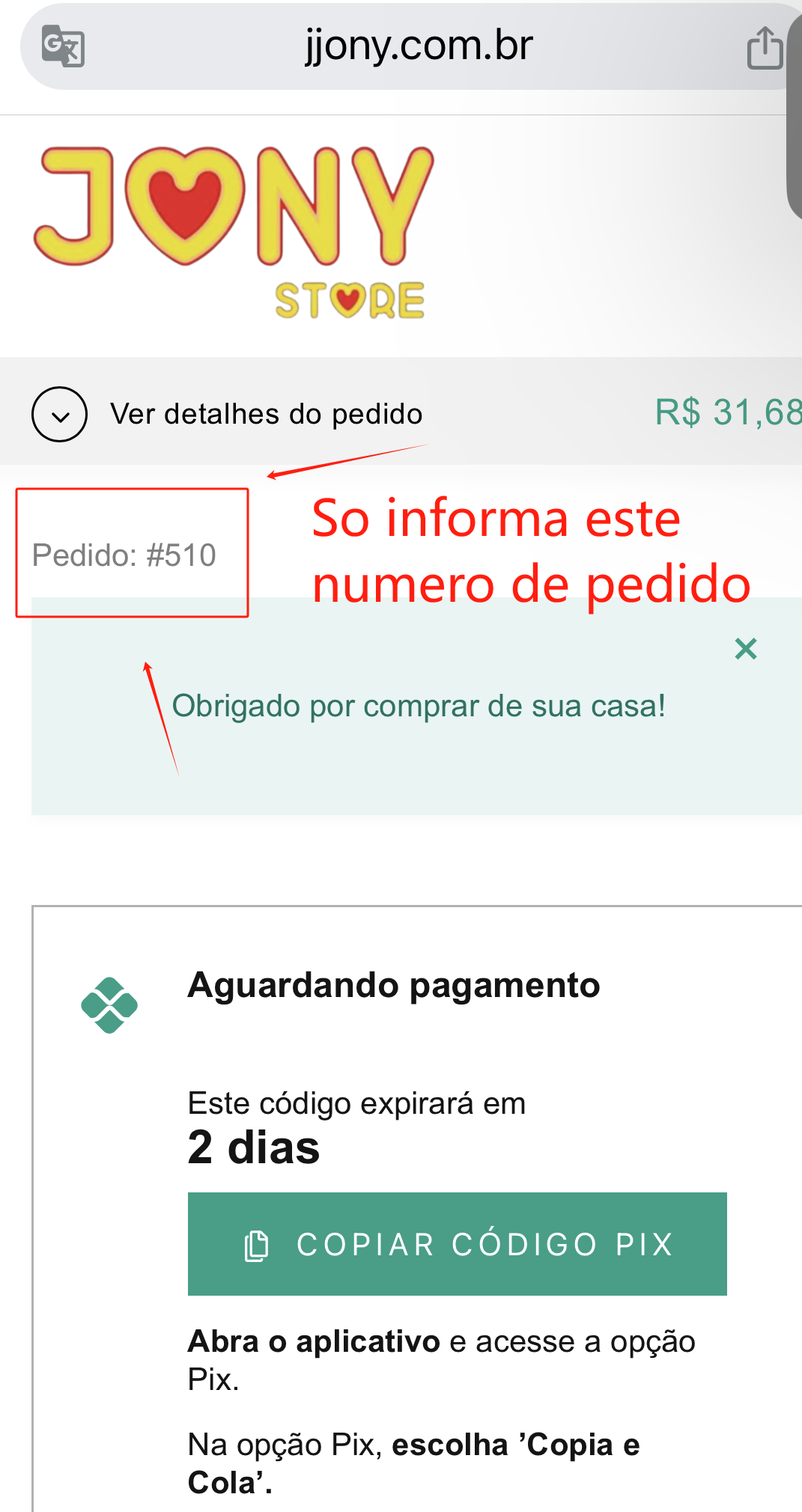This screenshot has width=802, height=1512.
Task: Tap the translate page icon
Action: click(63, 46)
